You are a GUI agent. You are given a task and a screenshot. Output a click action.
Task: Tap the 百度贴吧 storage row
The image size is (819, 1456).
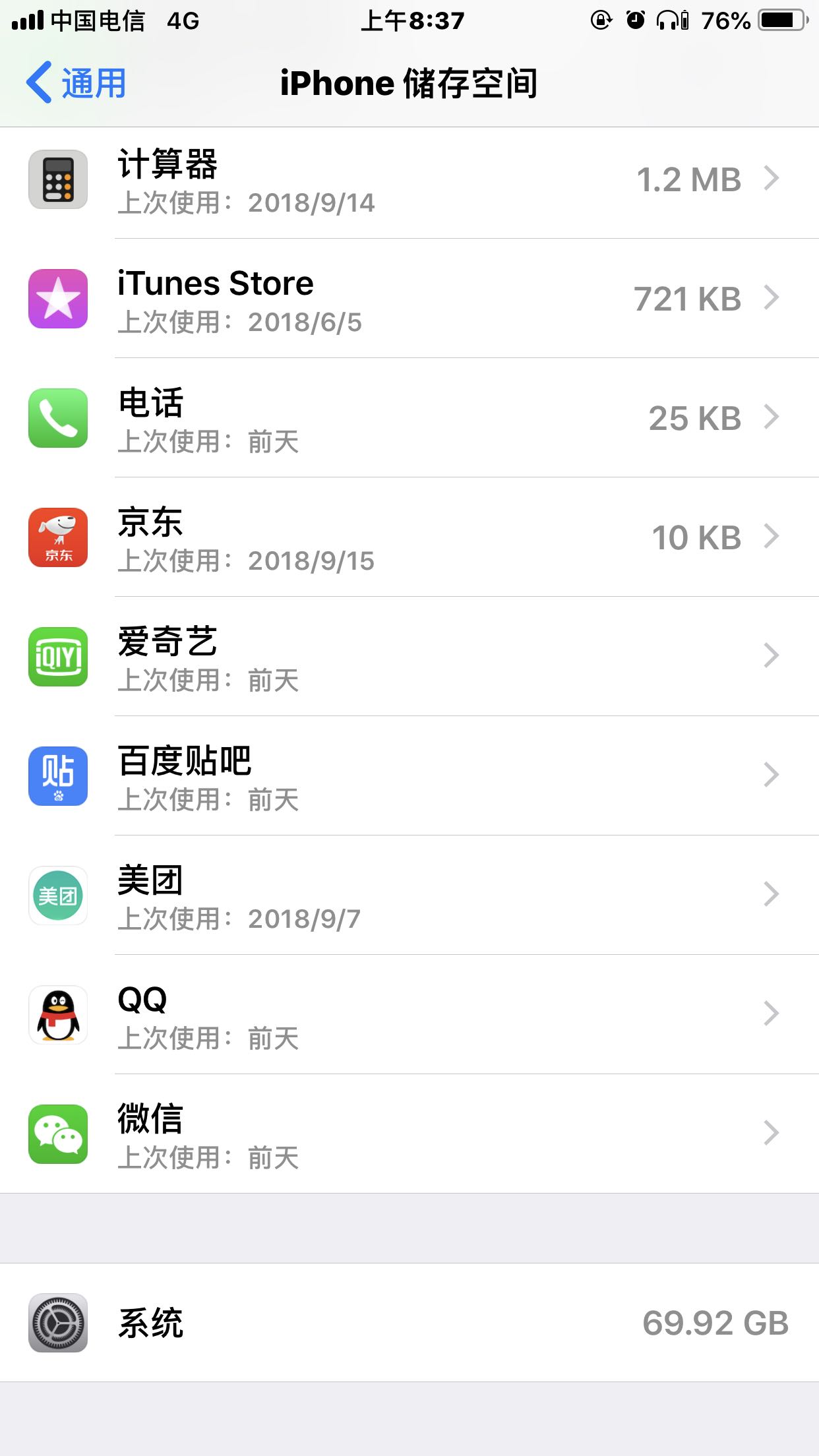(409, 776)
